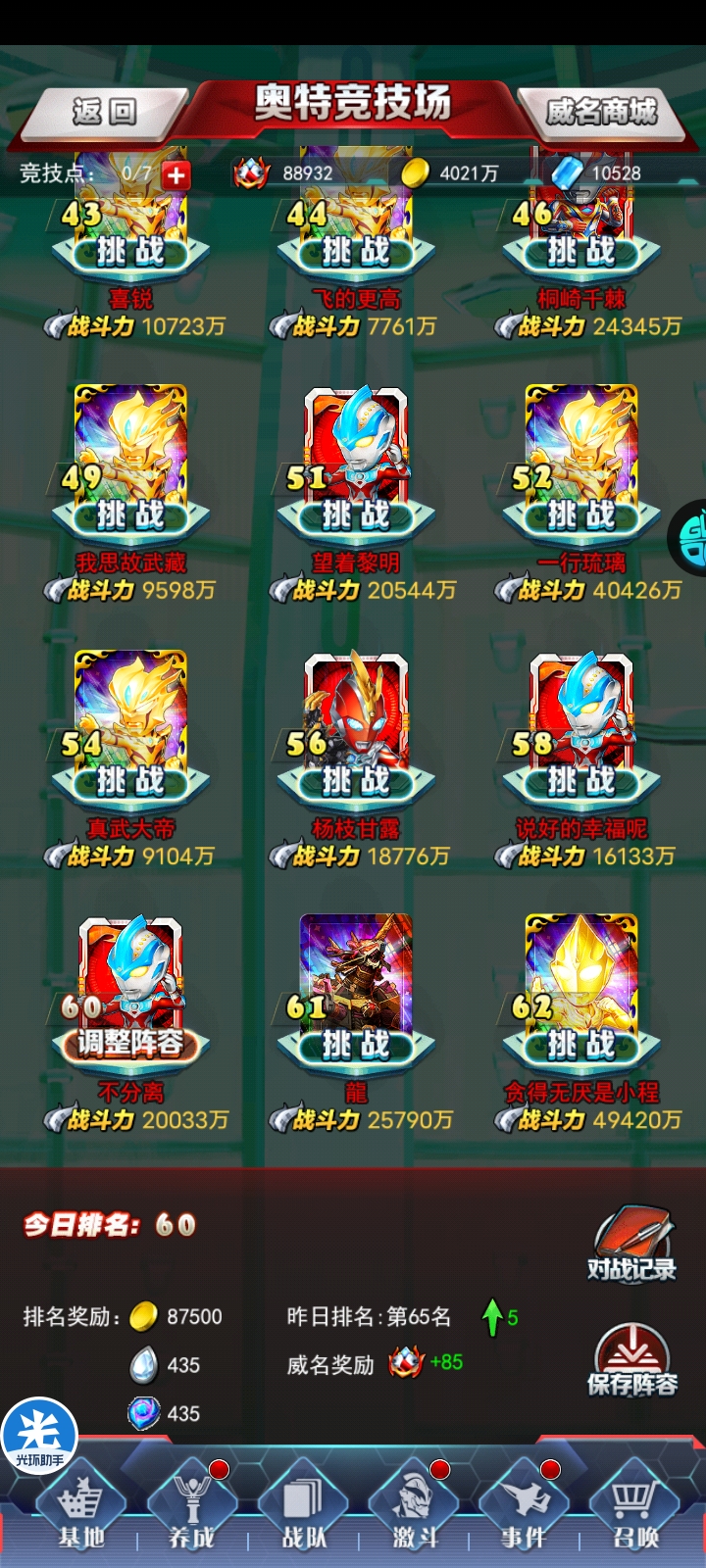This screenshot has width=706, height=1568.
Task: Open 对战记录 battle records
Action: (x=631, y=1245)
